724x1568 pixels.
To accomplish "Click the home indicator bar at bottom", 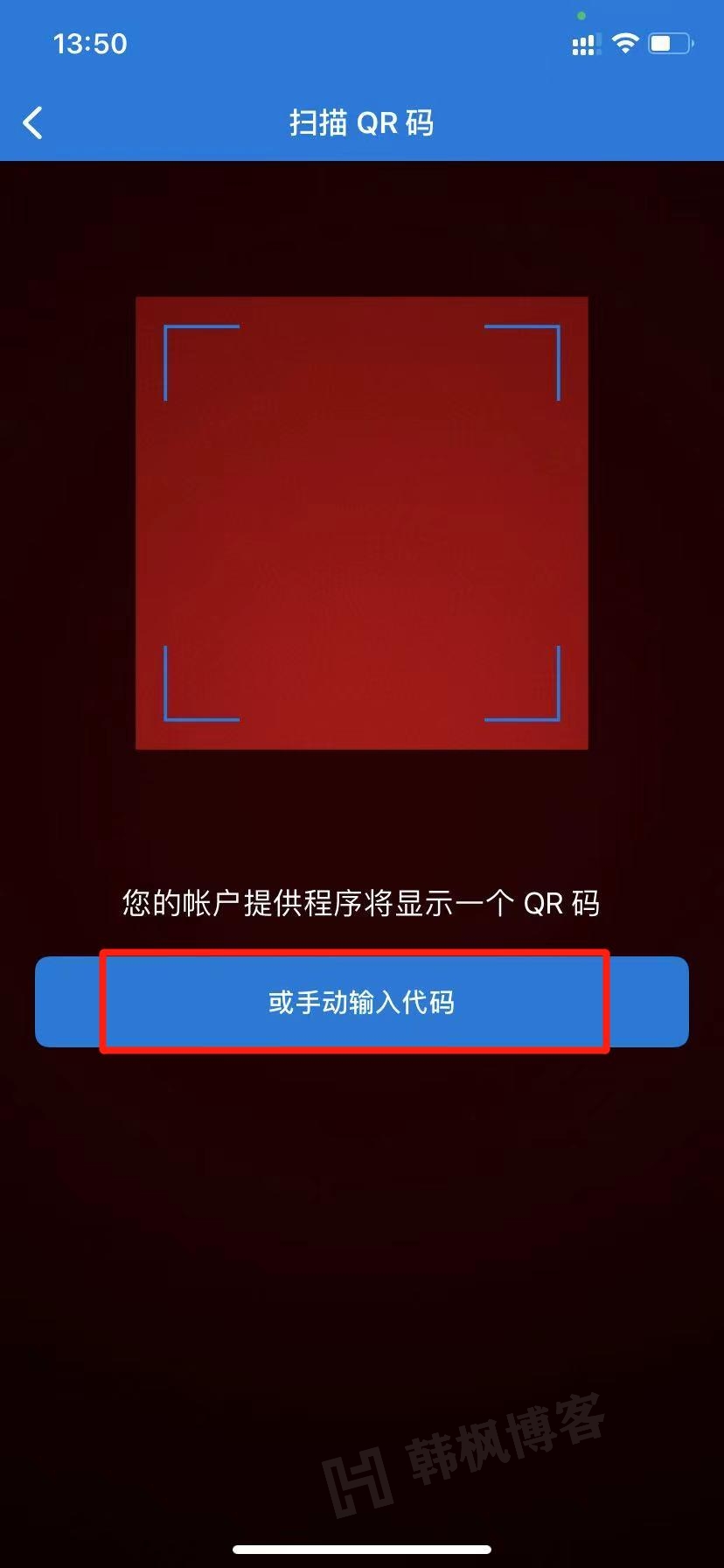I will pyautogui.click(x=362, y=1547).
